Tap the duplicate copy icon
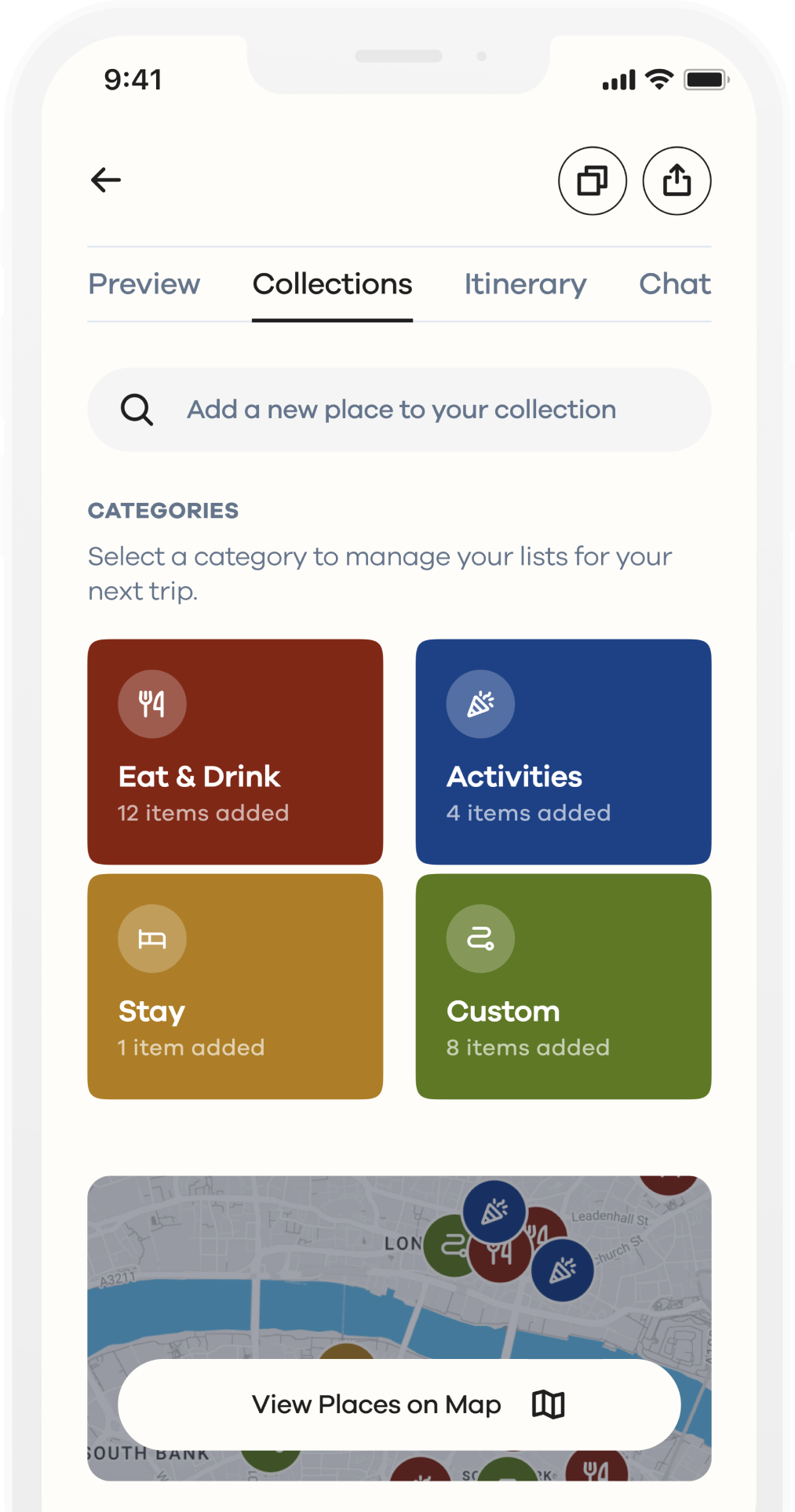 tap(593, 181)
